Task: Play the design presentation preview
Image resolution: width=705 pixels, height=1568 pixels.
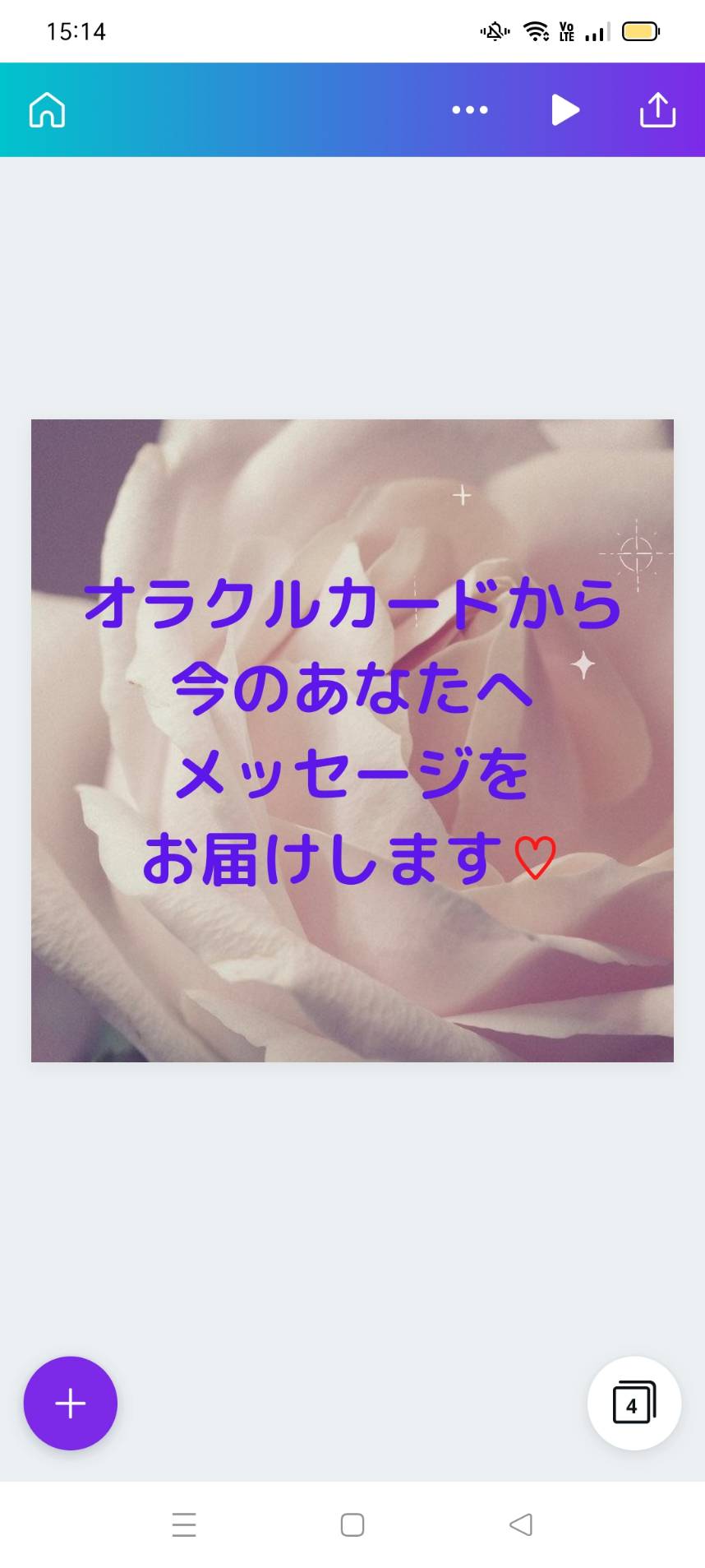Action: coord(565,109)
